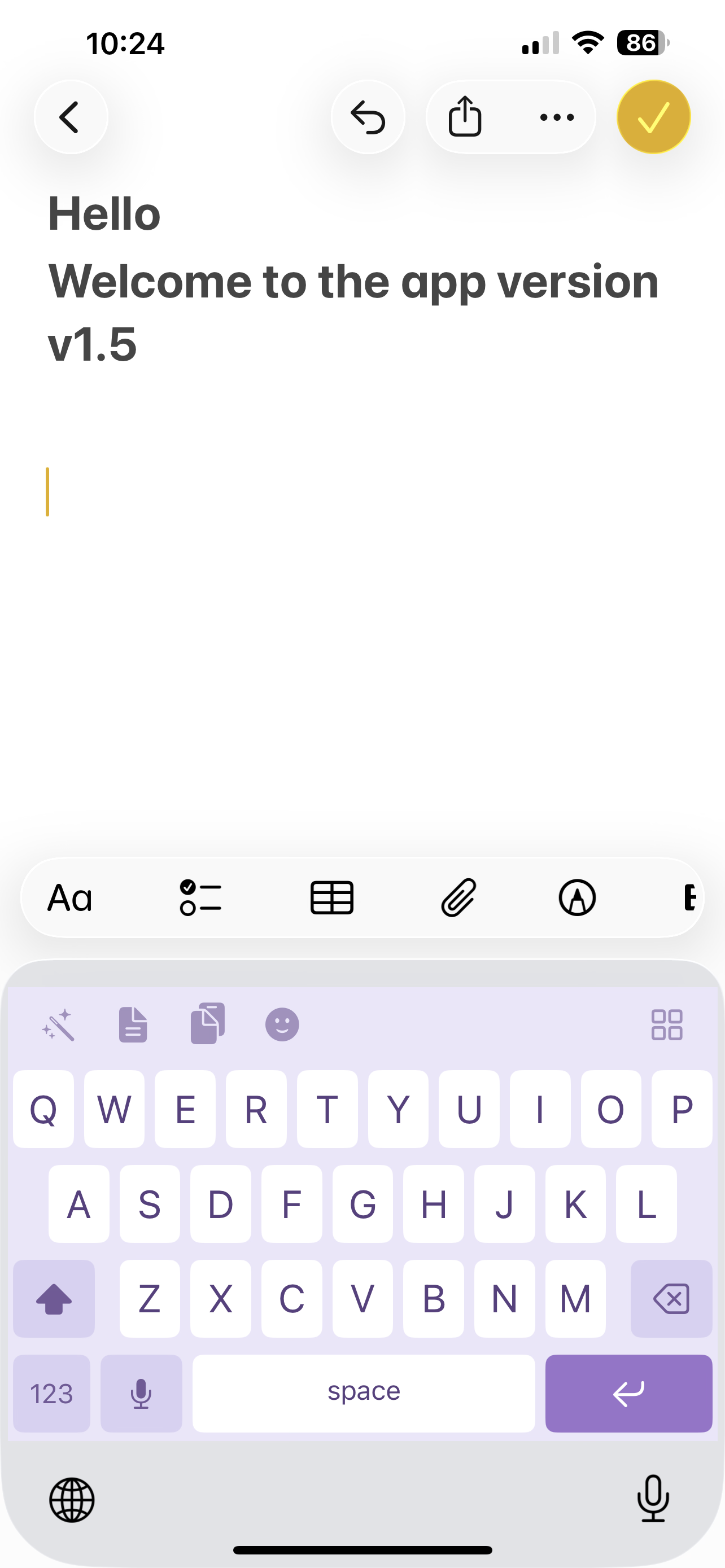The image size is (725, 1568).
Task: Confirm the note with the checkmark button
Action: click(653, 116)
